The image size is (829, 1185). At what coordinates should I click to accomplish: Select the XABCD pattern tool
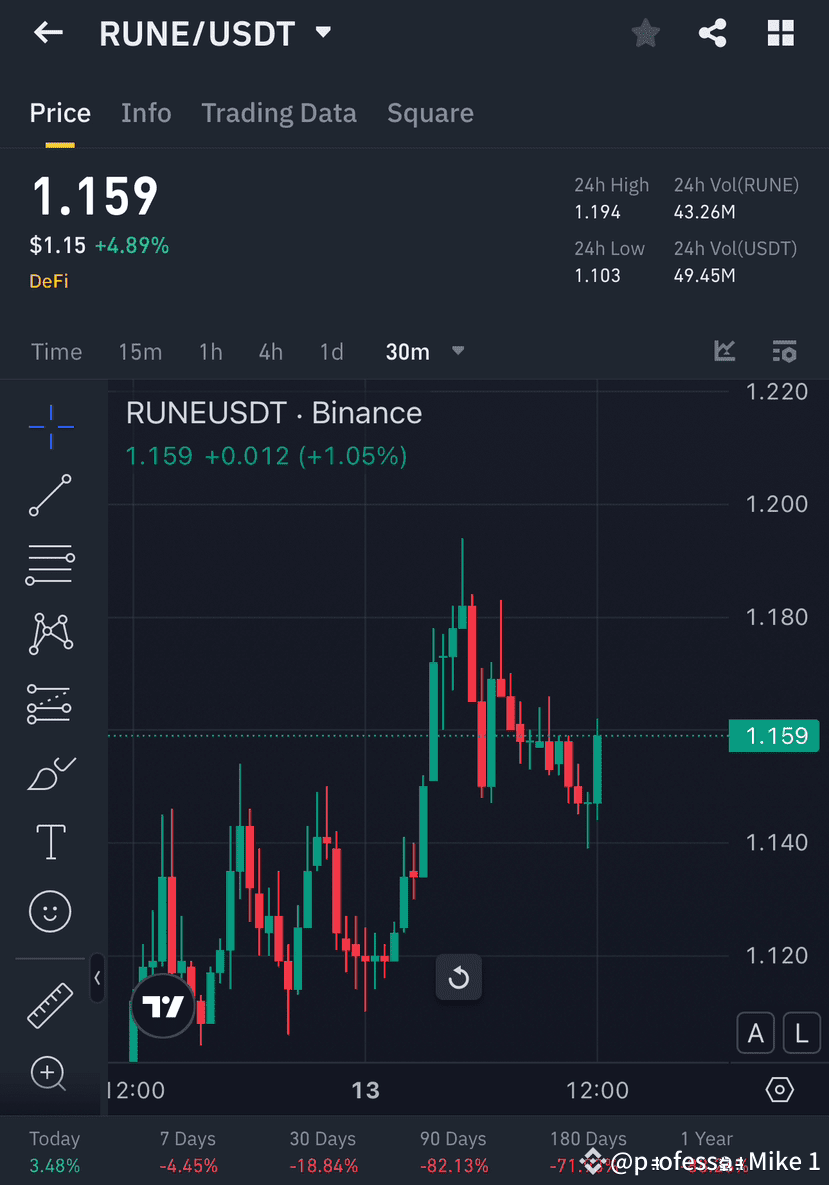(50, 634)
